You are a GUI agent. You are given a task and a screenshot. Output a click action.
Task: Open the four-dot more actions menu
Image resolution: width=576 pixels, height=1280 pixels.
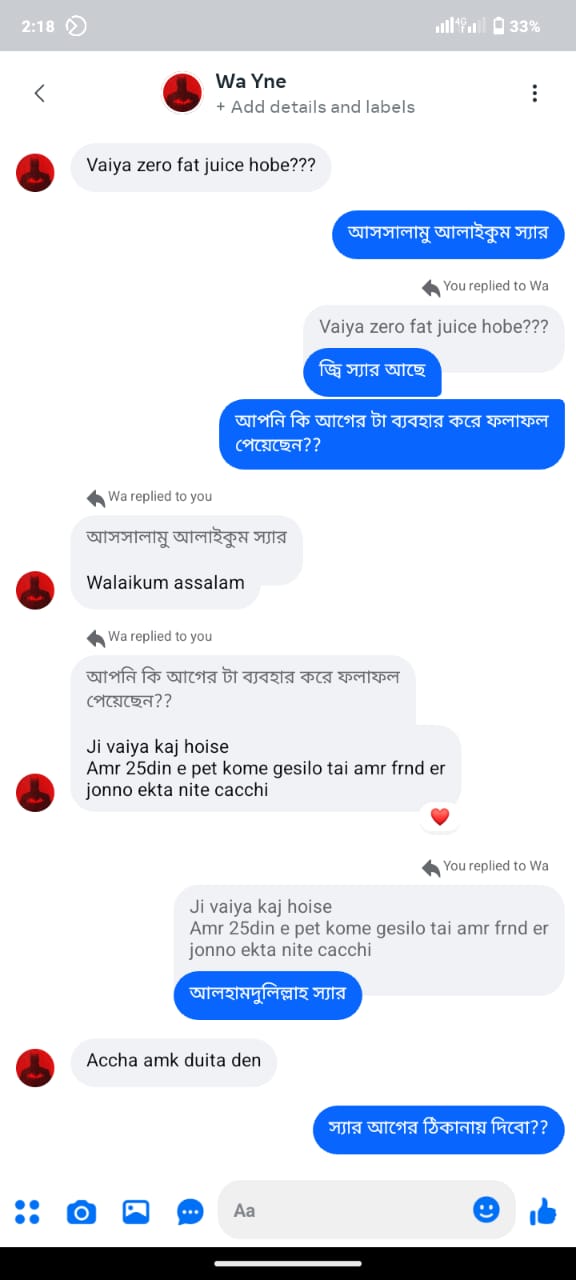[28, 1212]
